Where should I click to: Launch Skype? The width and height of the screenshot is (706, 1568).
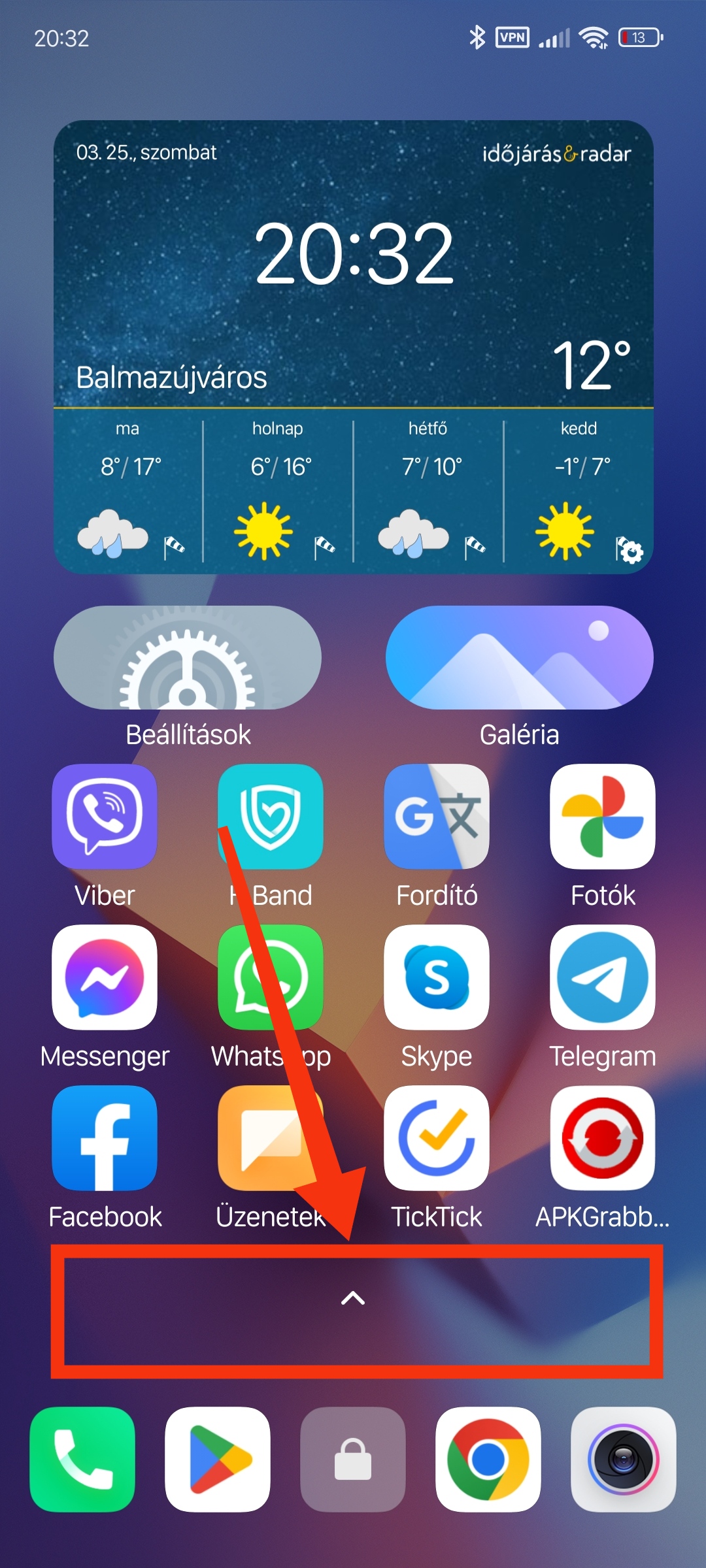(437, 977)
